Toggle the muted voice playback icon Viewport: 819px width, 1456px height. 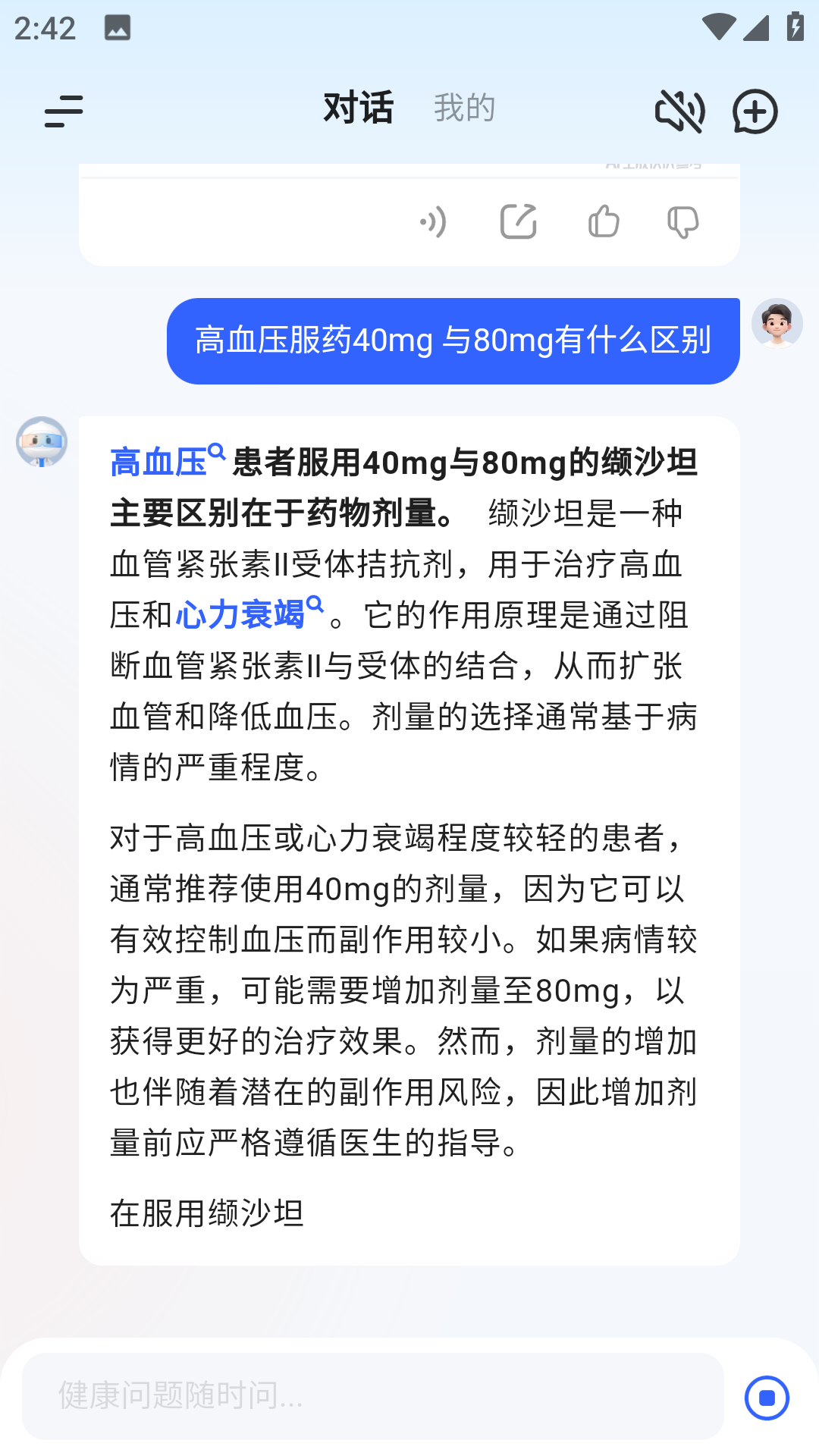pos(679,111)
